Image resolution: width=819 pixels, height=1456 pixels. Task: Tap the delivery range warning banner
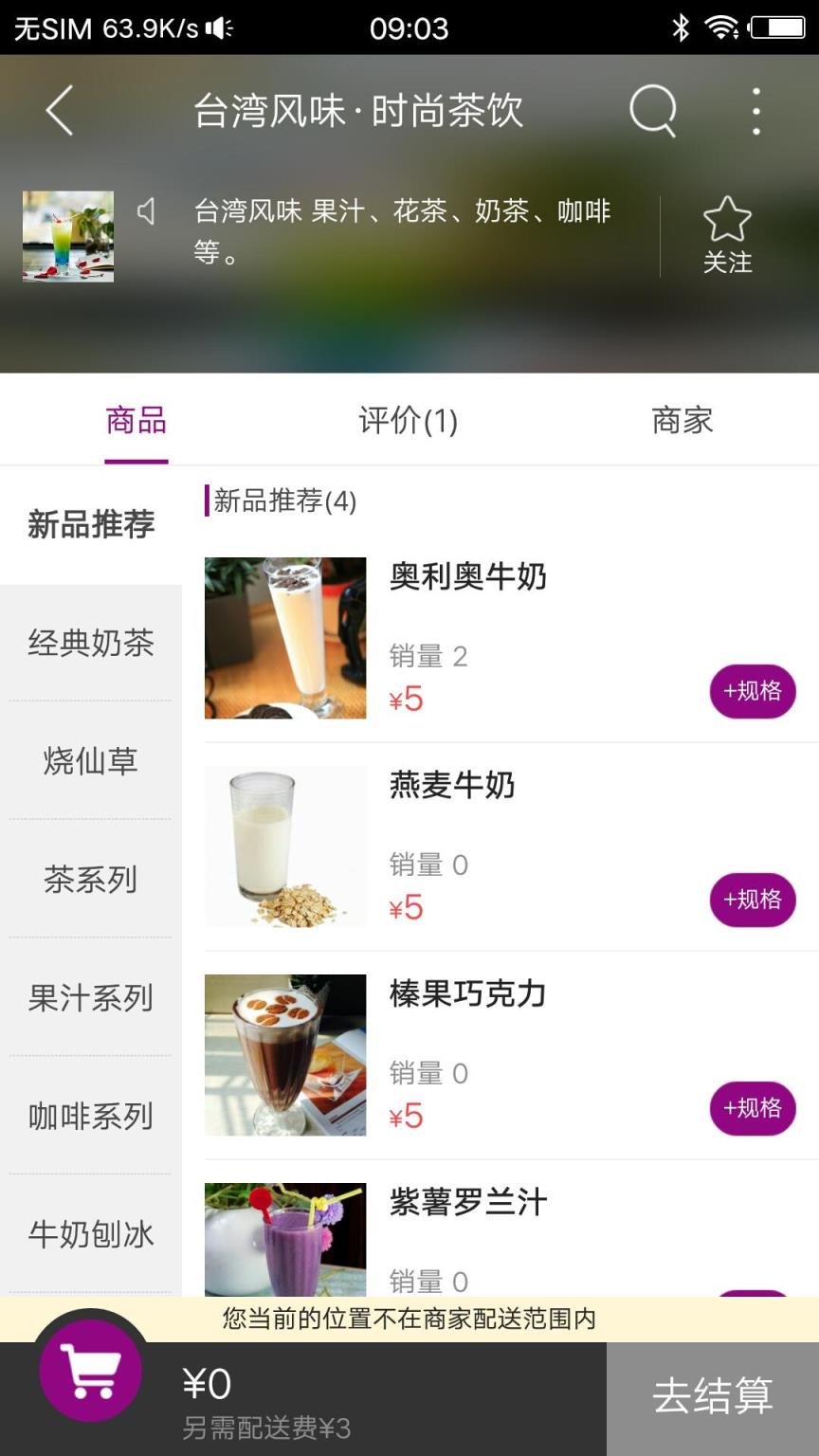tap(409, 1319)
